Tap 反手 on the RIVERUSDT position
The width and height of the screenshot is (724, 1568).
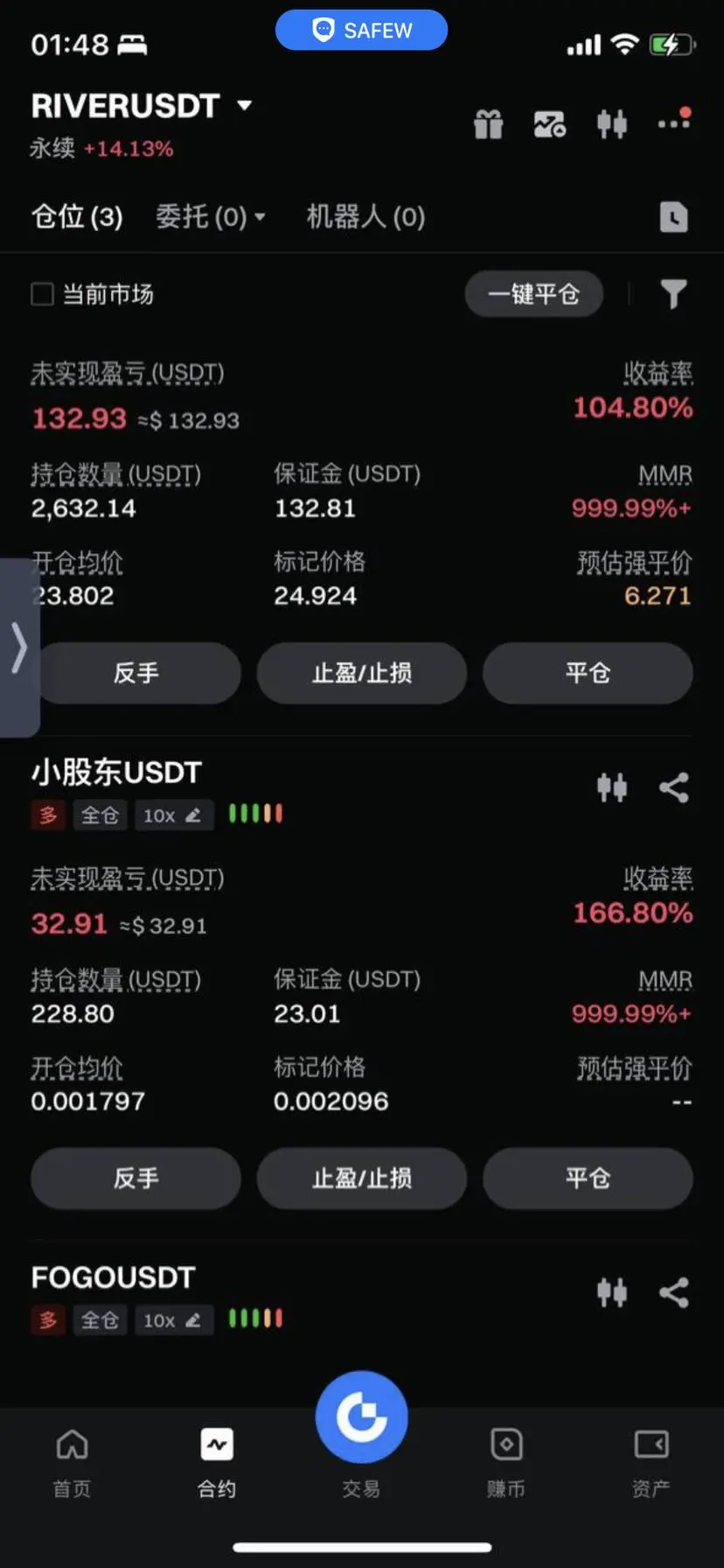136,673
